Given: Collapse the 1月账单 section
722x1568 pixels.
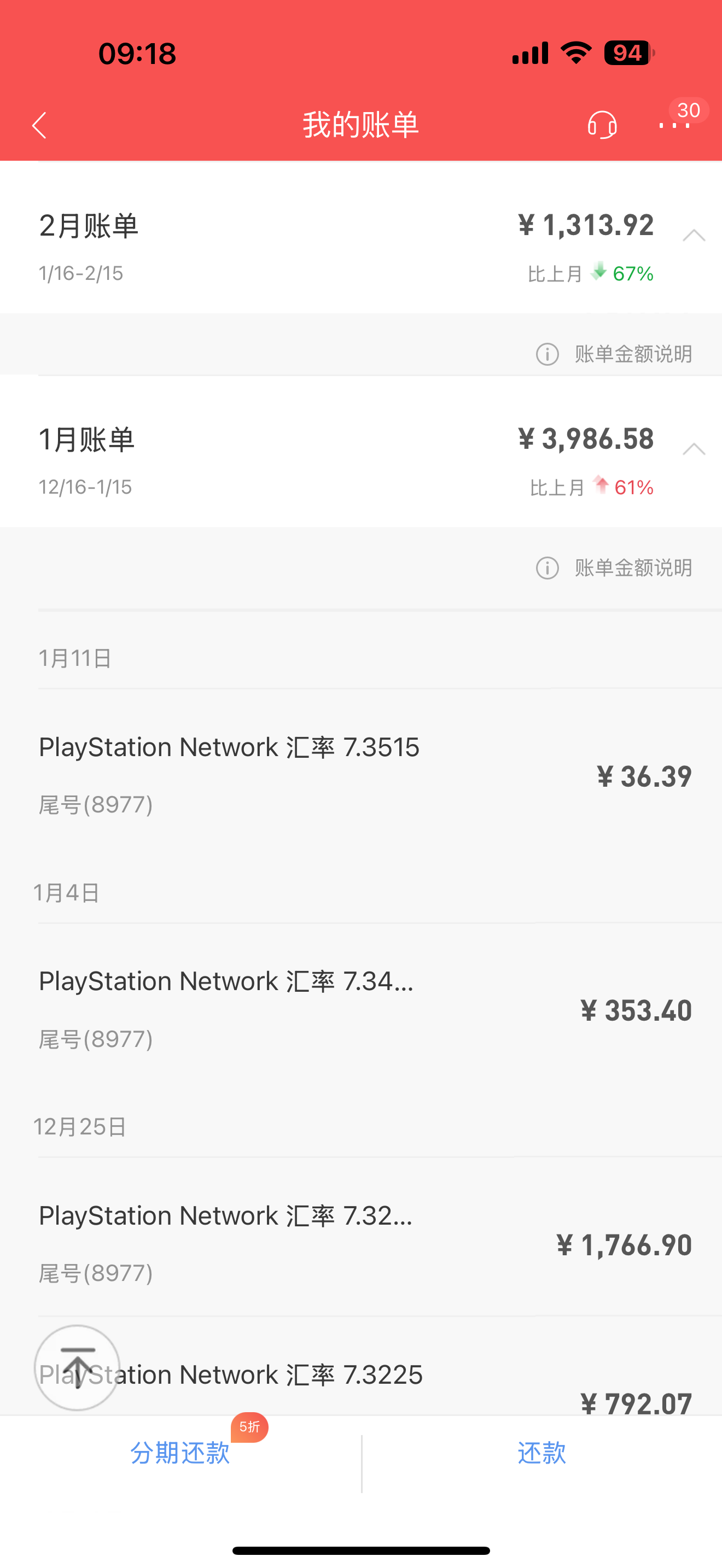Looking at the screenshot, I should 694,450.
